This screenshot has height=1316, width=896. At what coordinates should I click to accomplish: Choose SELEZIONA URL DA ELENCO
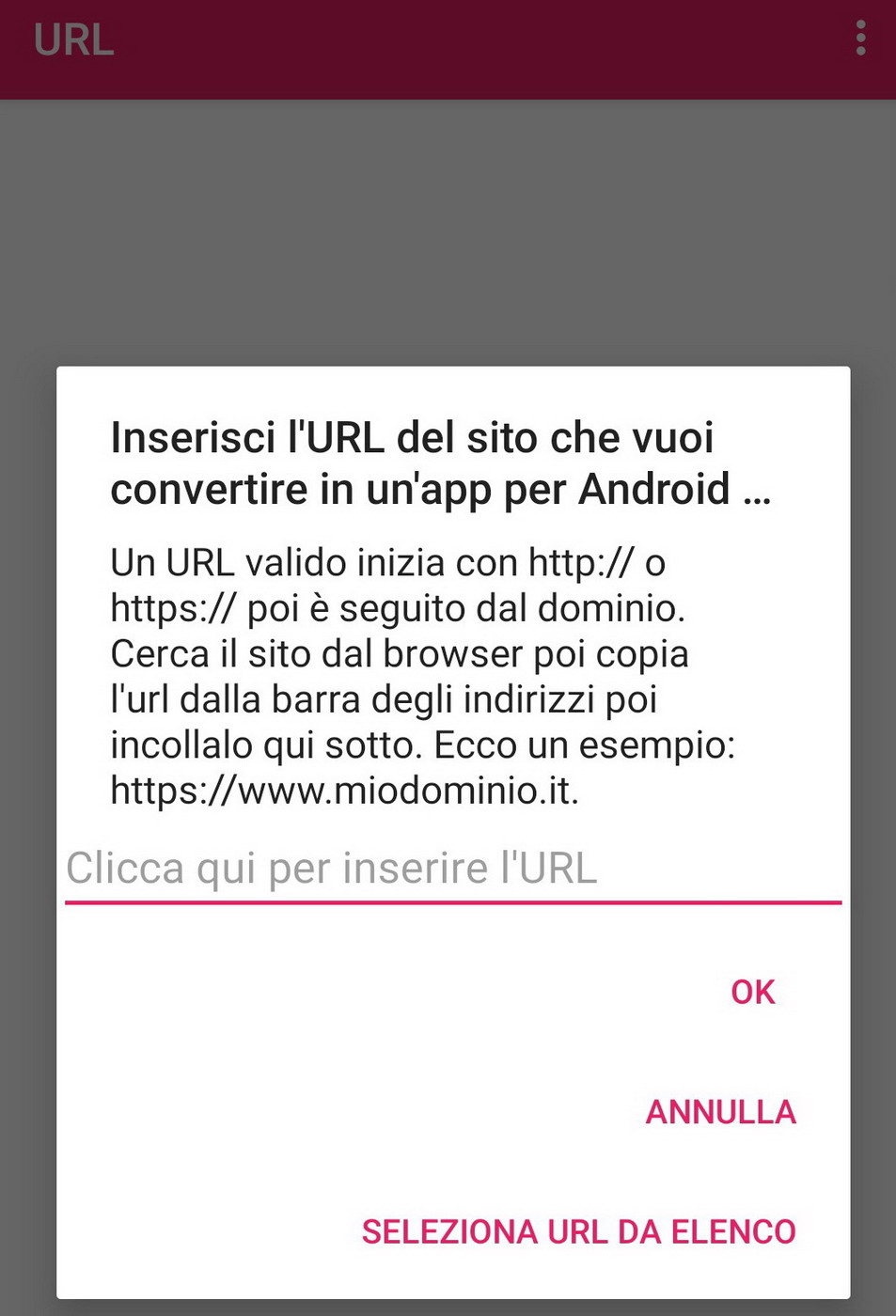click(578, 1231)
